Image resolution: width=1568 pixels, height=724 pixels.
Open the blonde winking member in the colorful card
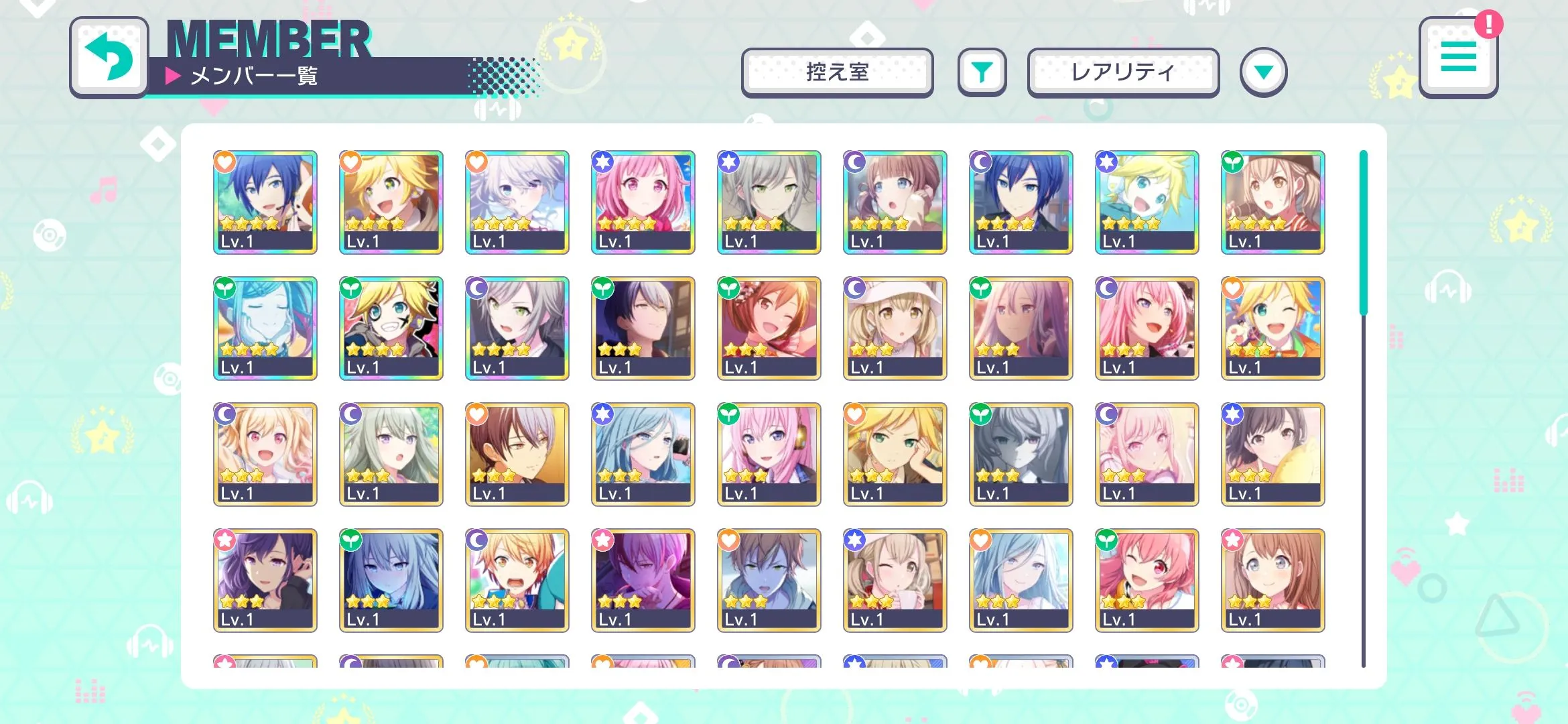[1273, 328]
